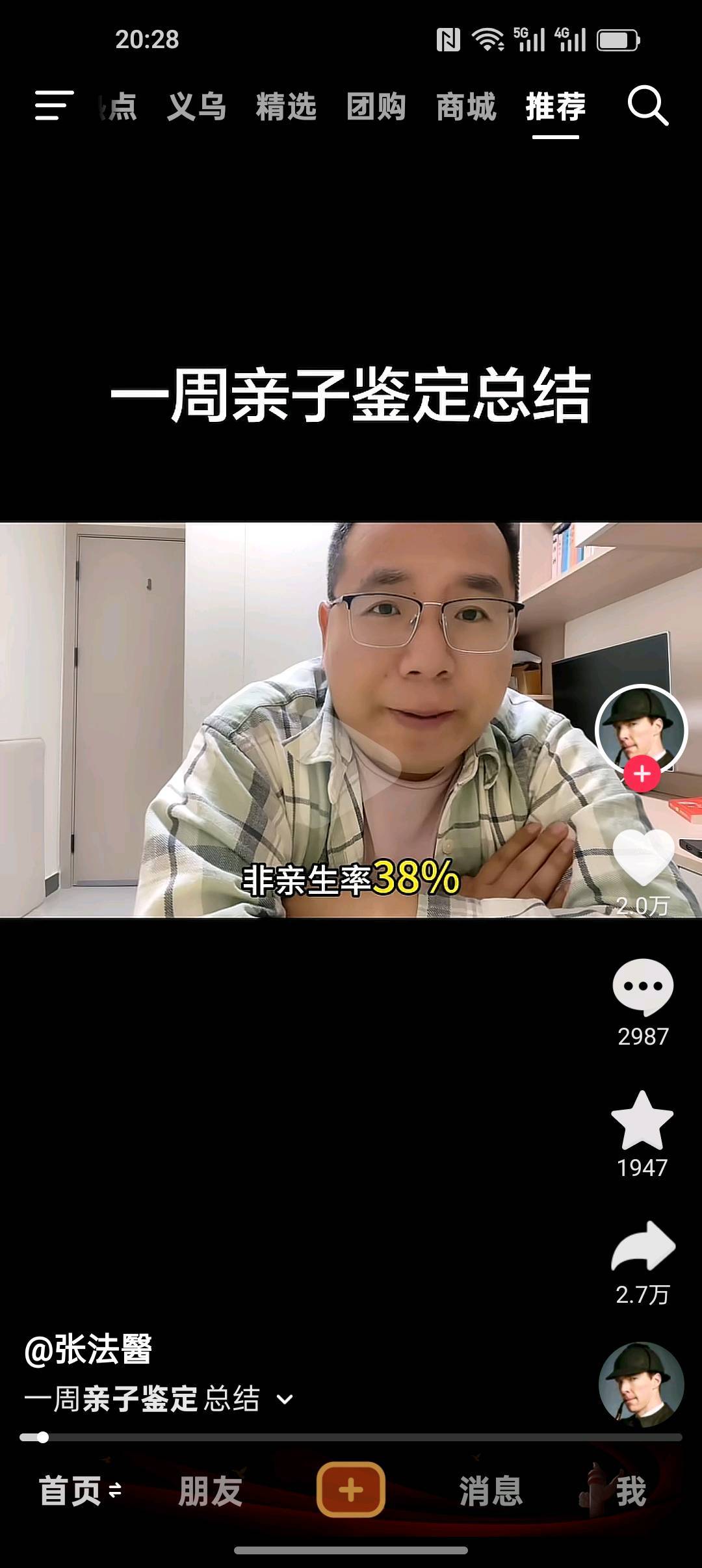Expand the video description chevron
This screenshot has height=1568, width=702.
(x=285, y=1399)
